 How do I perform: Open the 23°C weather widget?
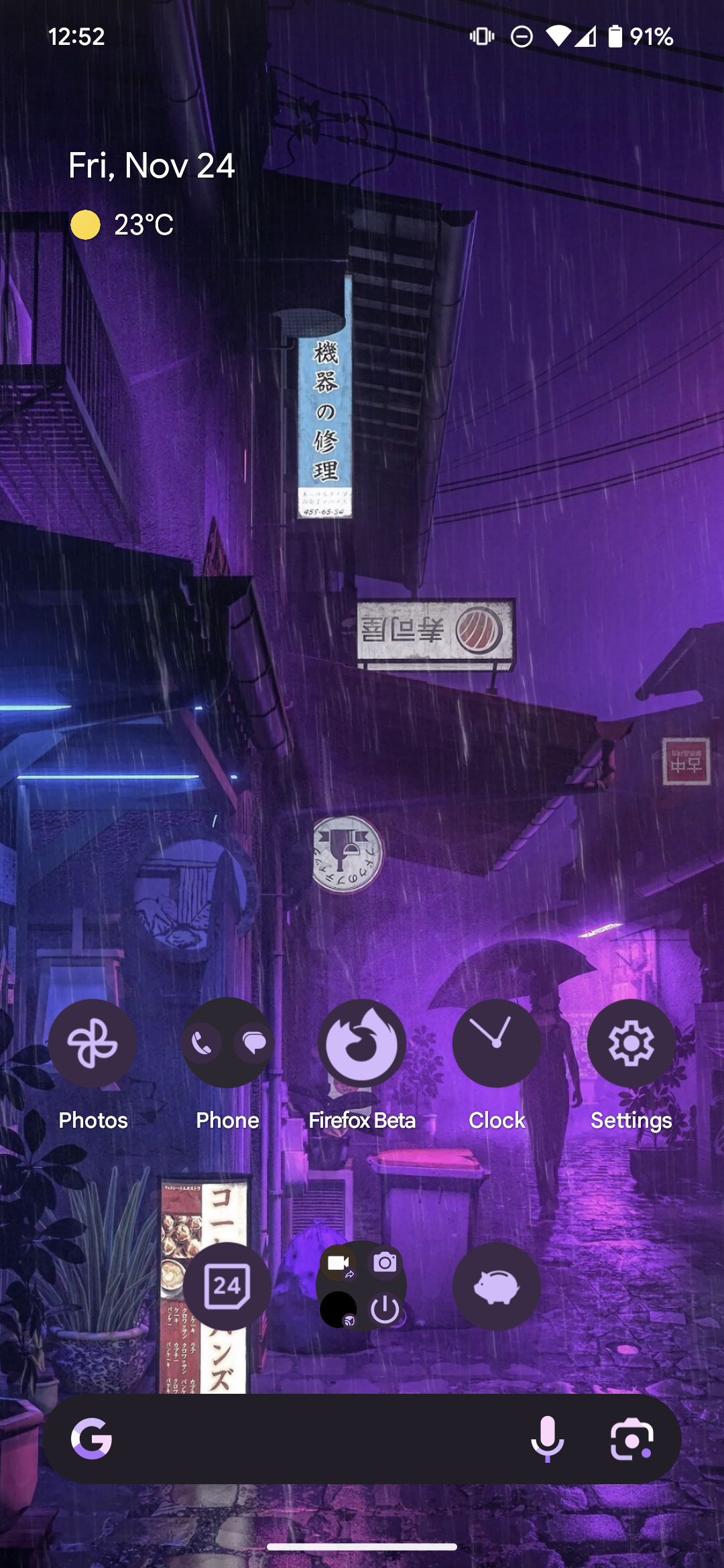[x=124, y=225]
